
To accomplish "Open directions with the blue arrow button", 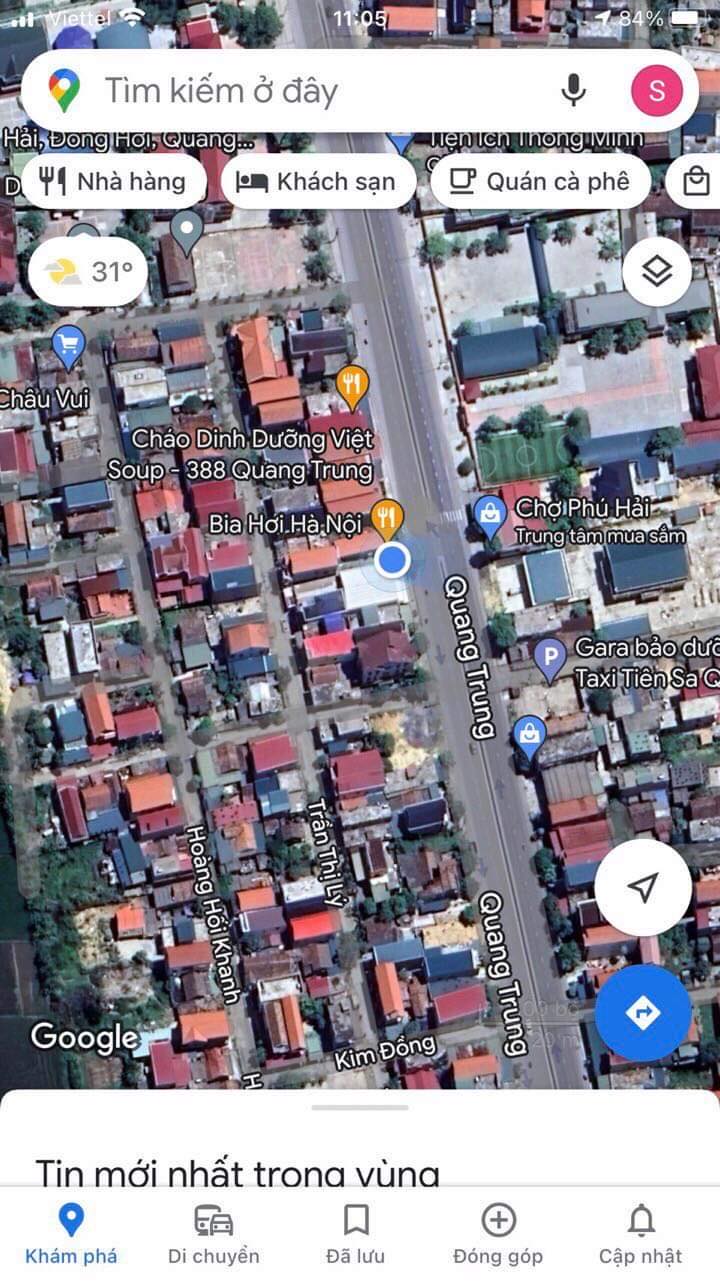I will 642,1013.
